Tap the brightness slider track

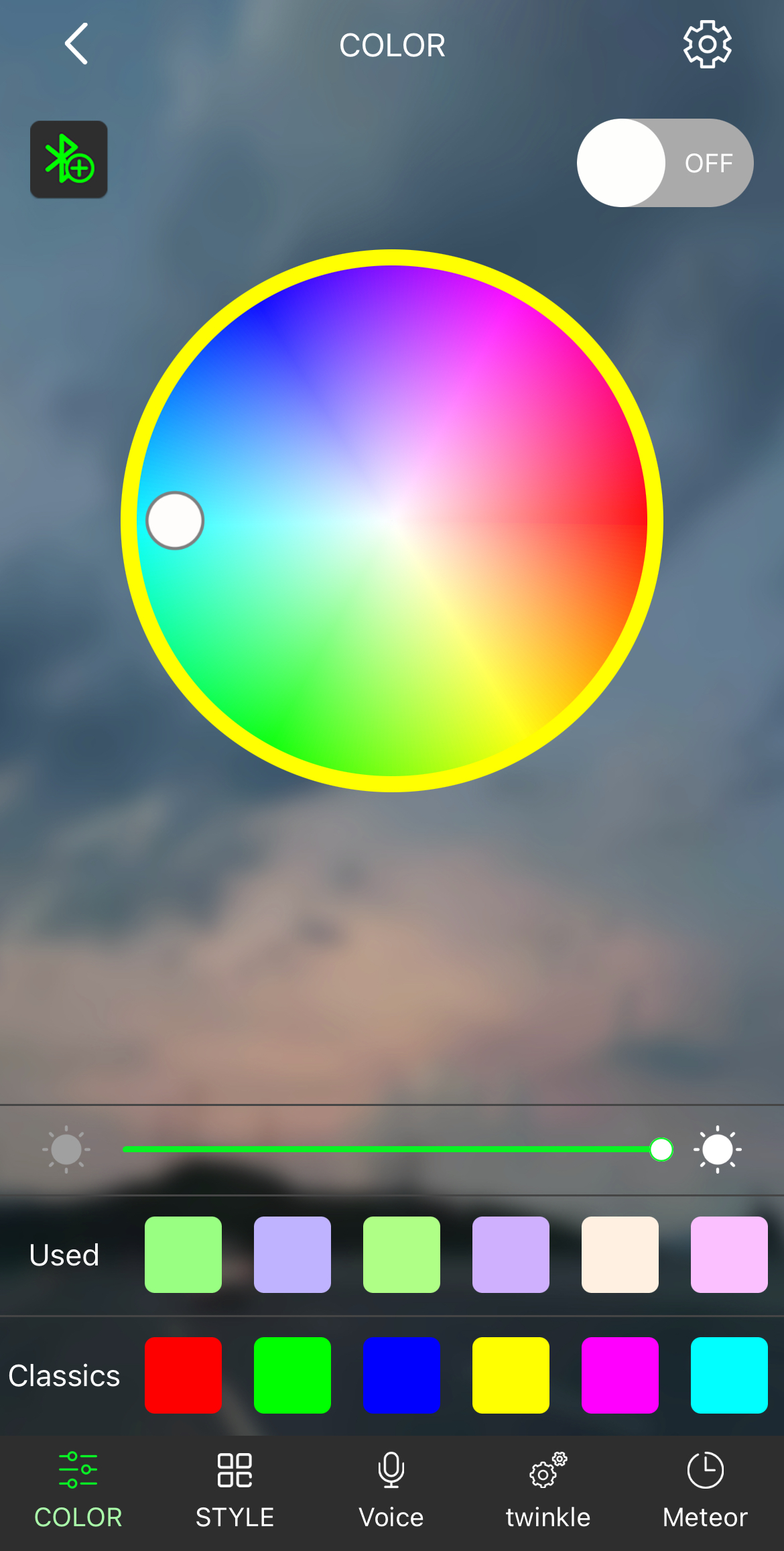392,1150
